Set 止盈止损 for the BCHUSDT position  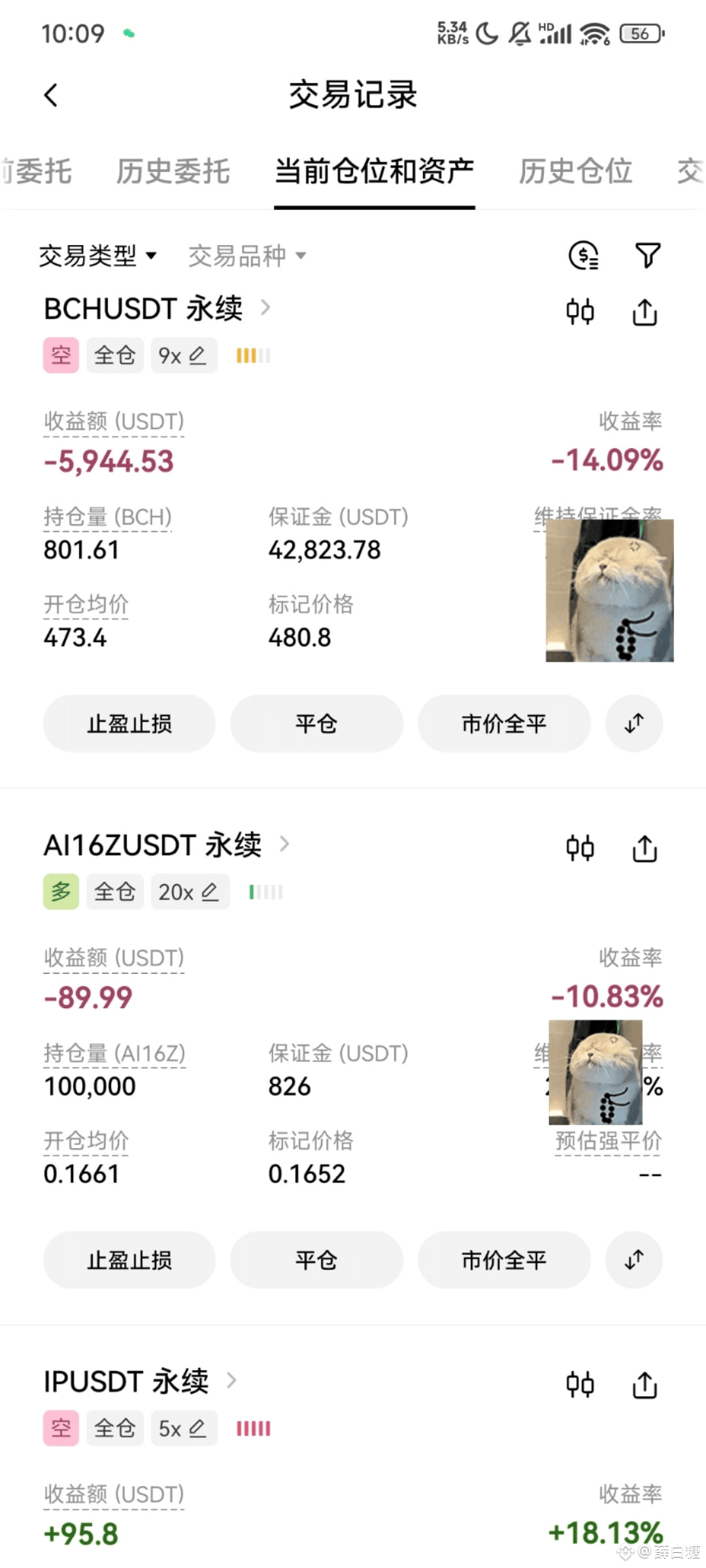click(129, 723)
